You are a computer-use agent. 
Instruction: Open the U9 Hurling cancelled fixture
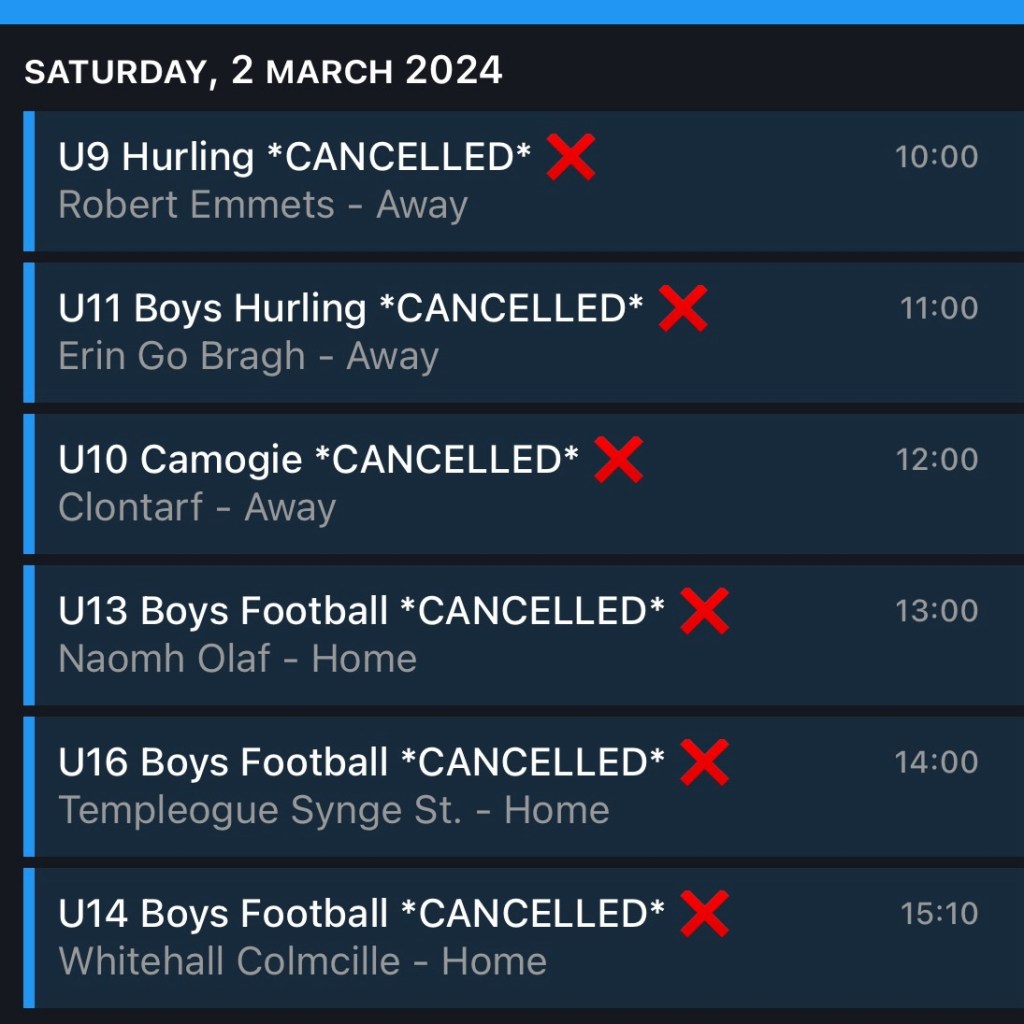(500, 181)
